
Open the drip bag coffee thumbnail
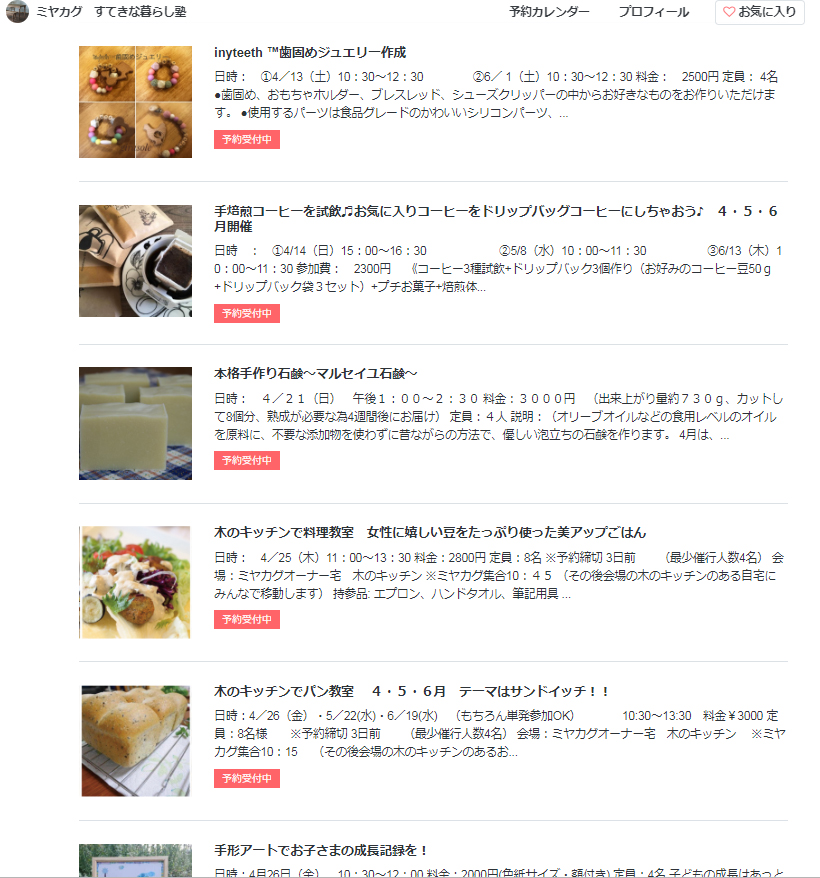click(135, 261)
